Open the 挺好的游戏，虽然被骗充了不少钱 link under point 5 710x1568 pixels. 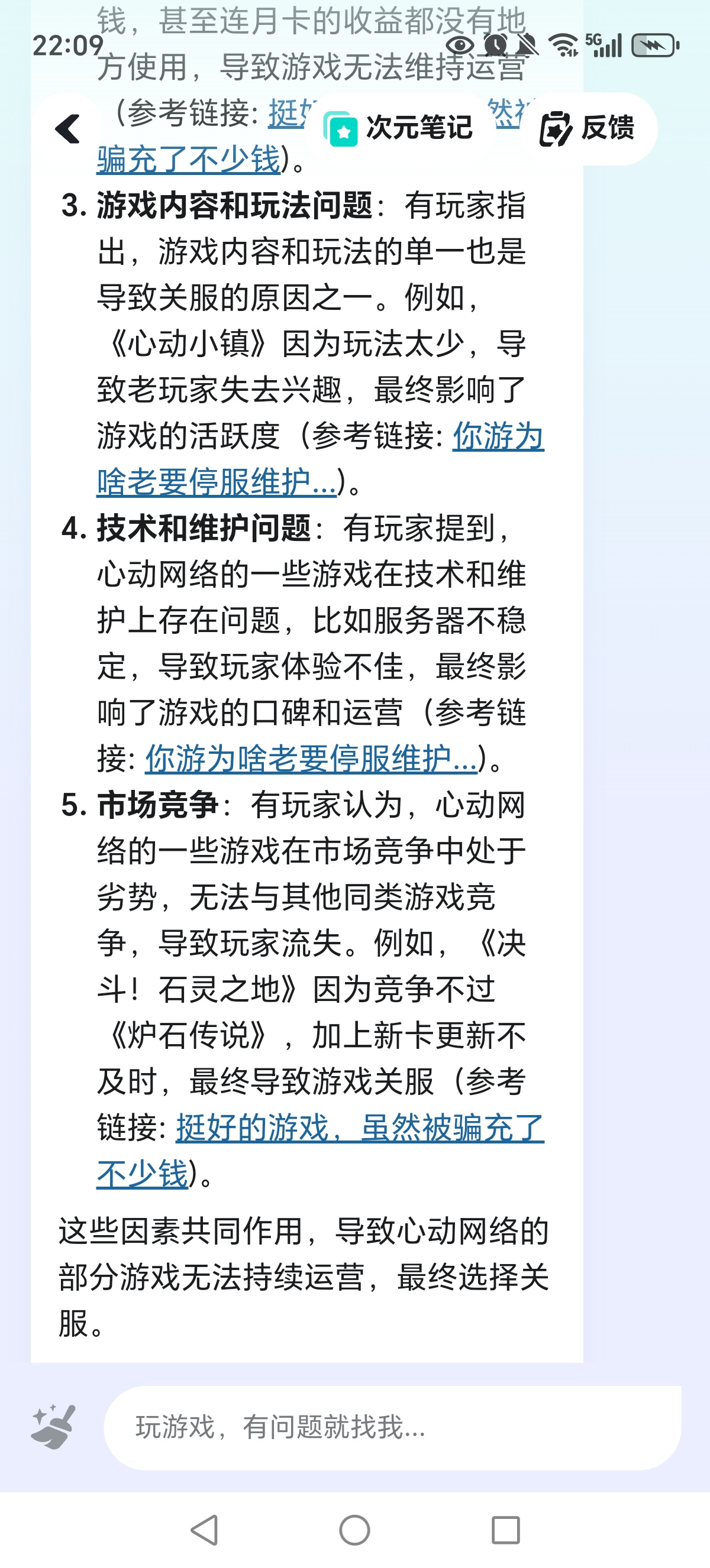pos(319,1151)
